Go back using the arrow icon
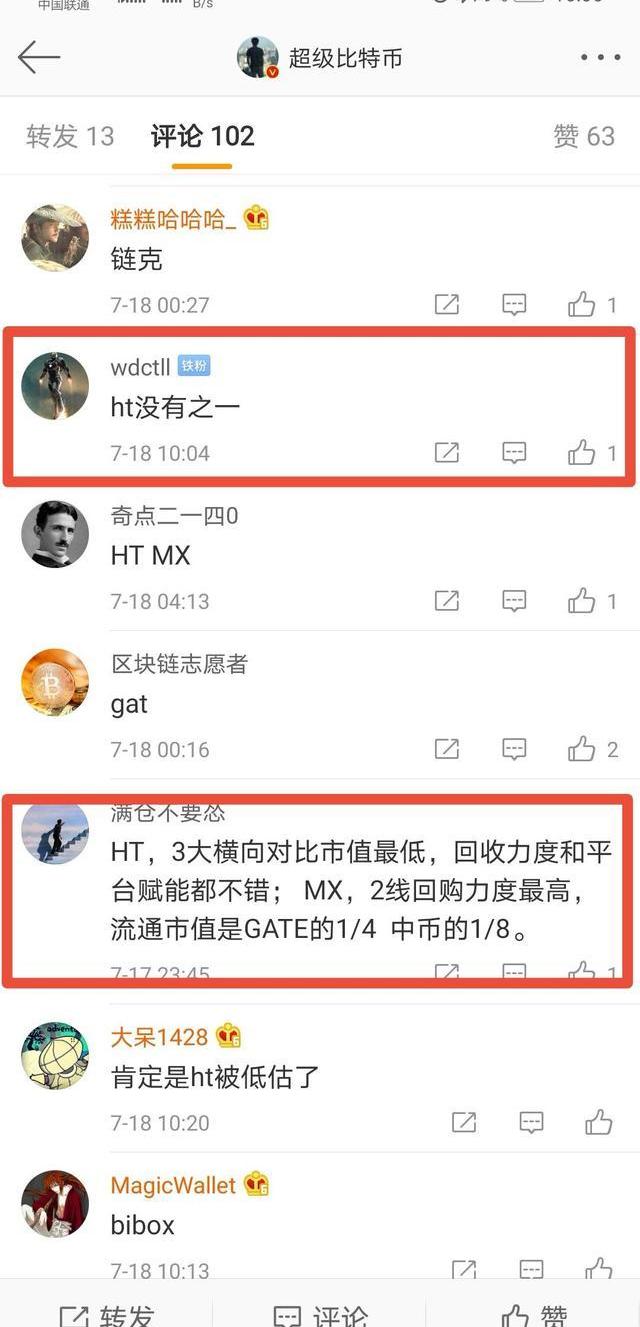640x1327 pixels. [40, 58]
